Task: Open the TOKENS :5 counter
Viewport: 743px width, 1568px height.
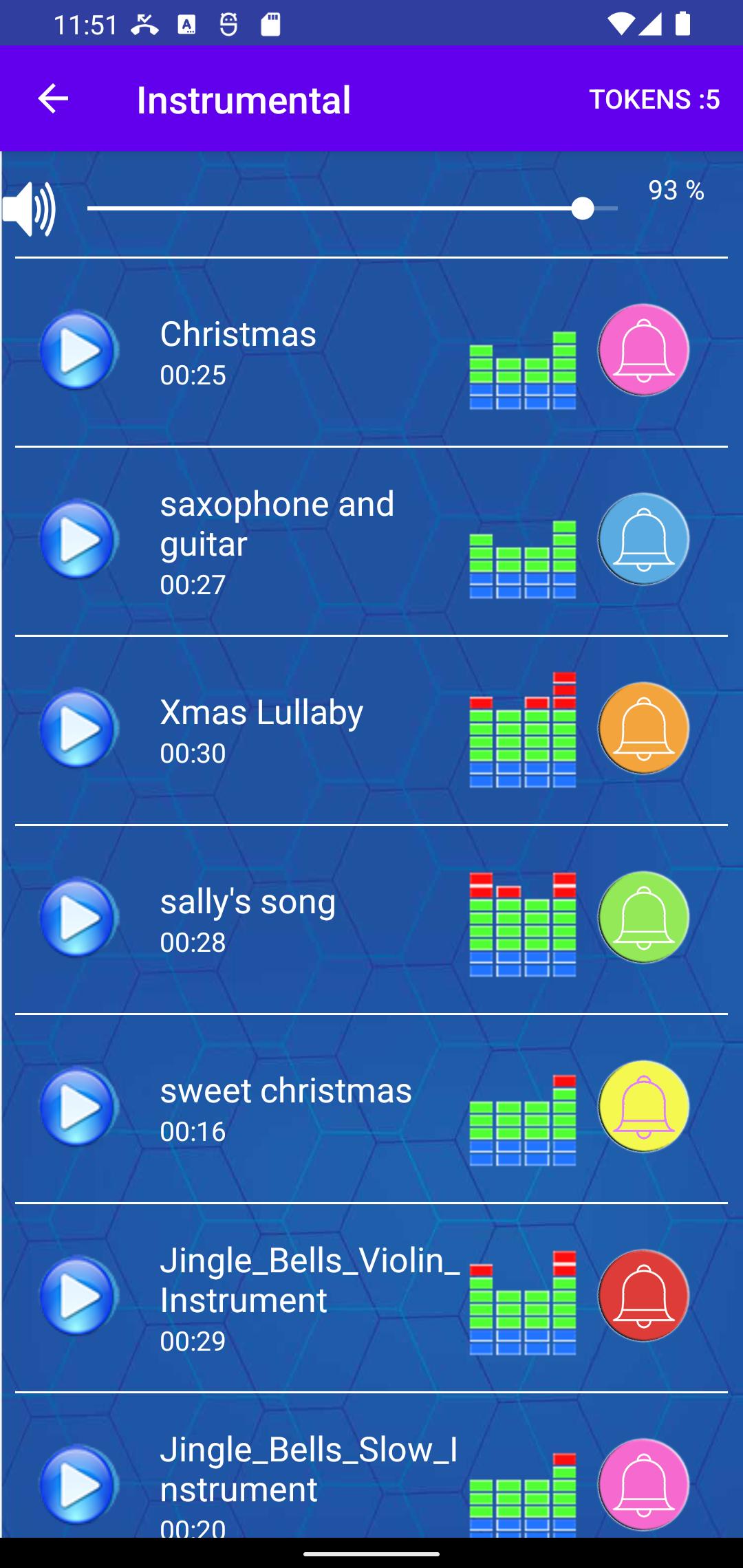Action: coord(654,99)
